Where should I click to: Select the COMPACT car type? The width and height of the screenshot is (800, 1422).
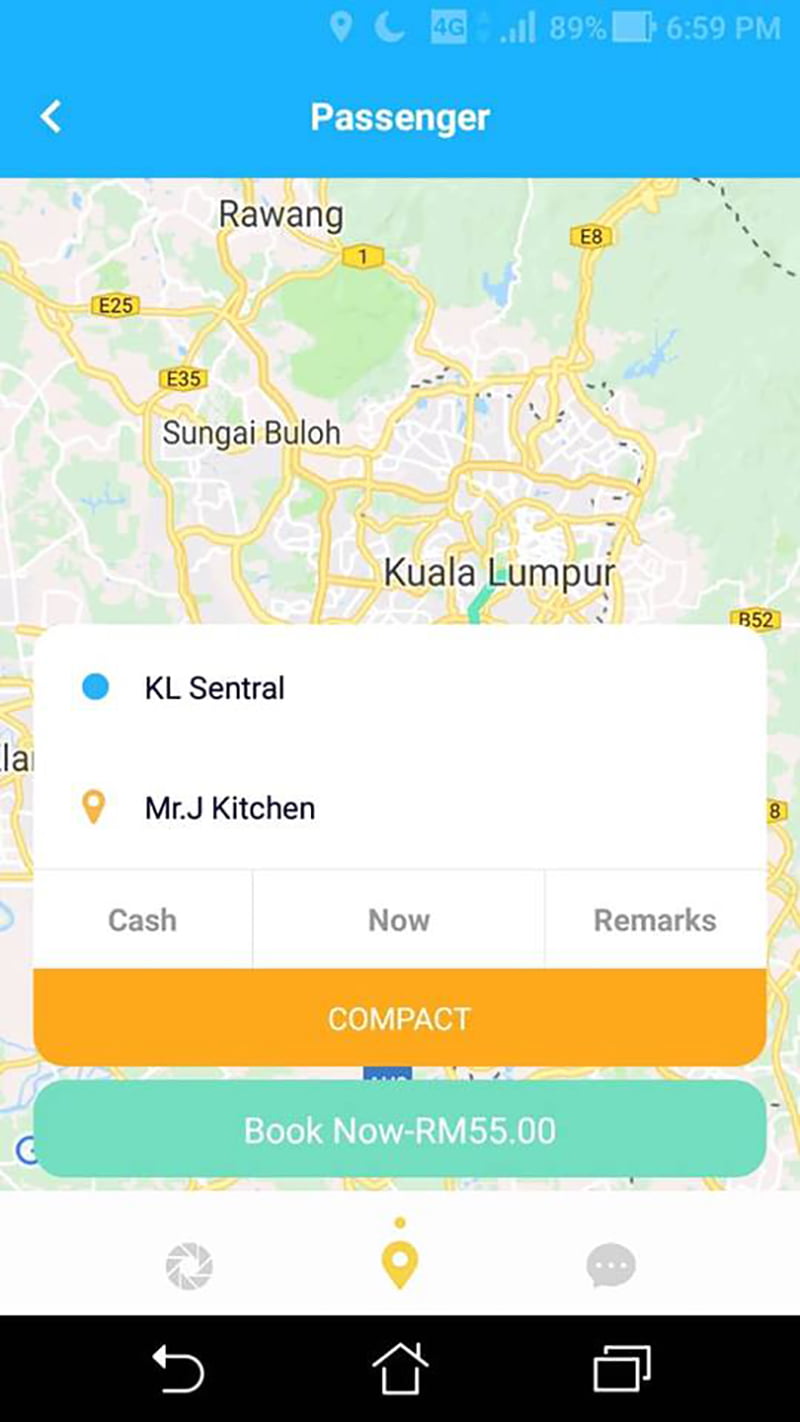399,1018
